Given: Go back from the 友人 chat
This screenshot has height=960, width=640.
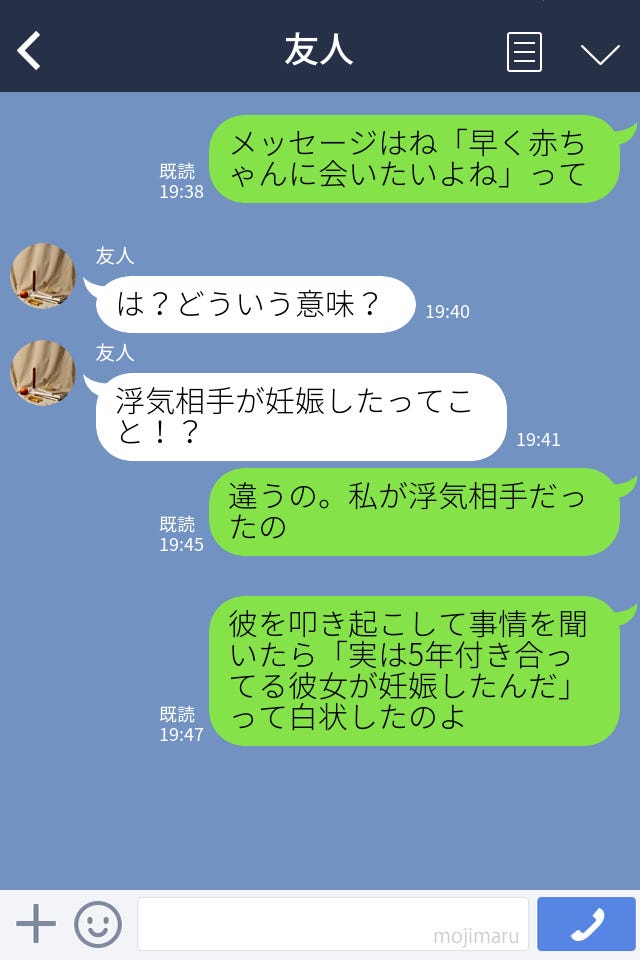Looking at the screenshot, I should [x=30, y=51].
